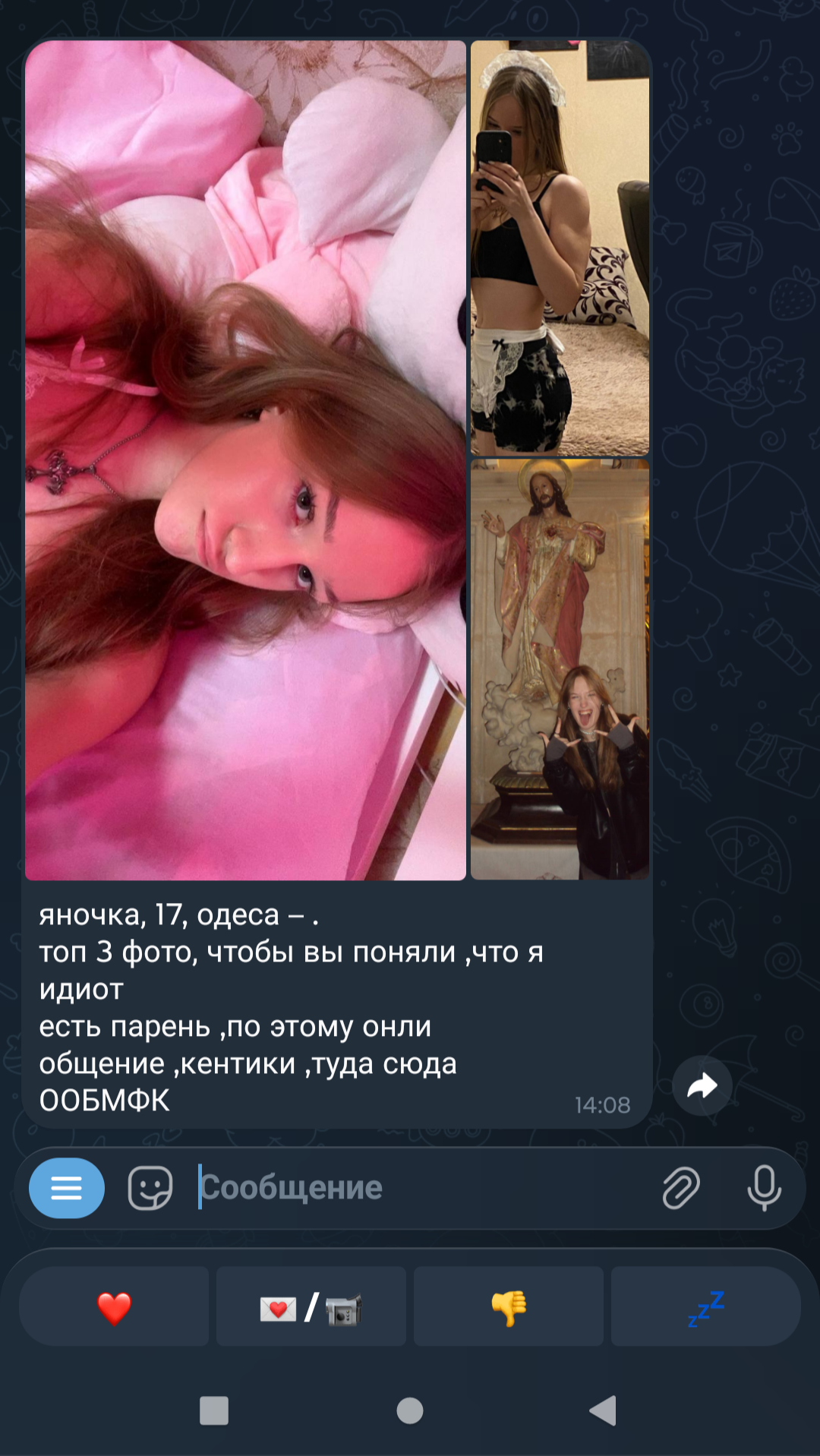
Task: Open the bot menu button
Action: pos(67,1187)
